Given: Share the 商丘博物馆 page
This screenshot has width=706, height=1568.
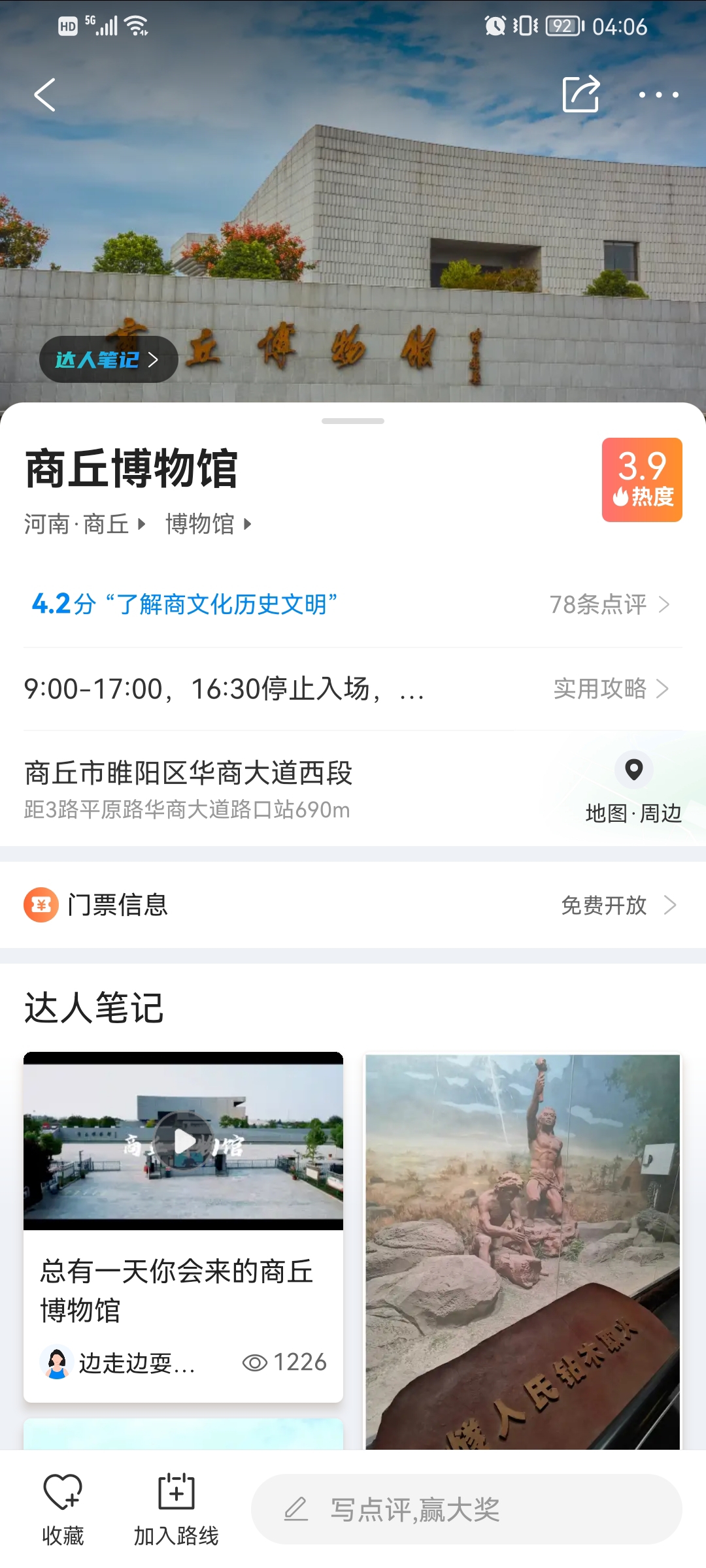Looking at the screenshot, I should [x=581, y=94].
